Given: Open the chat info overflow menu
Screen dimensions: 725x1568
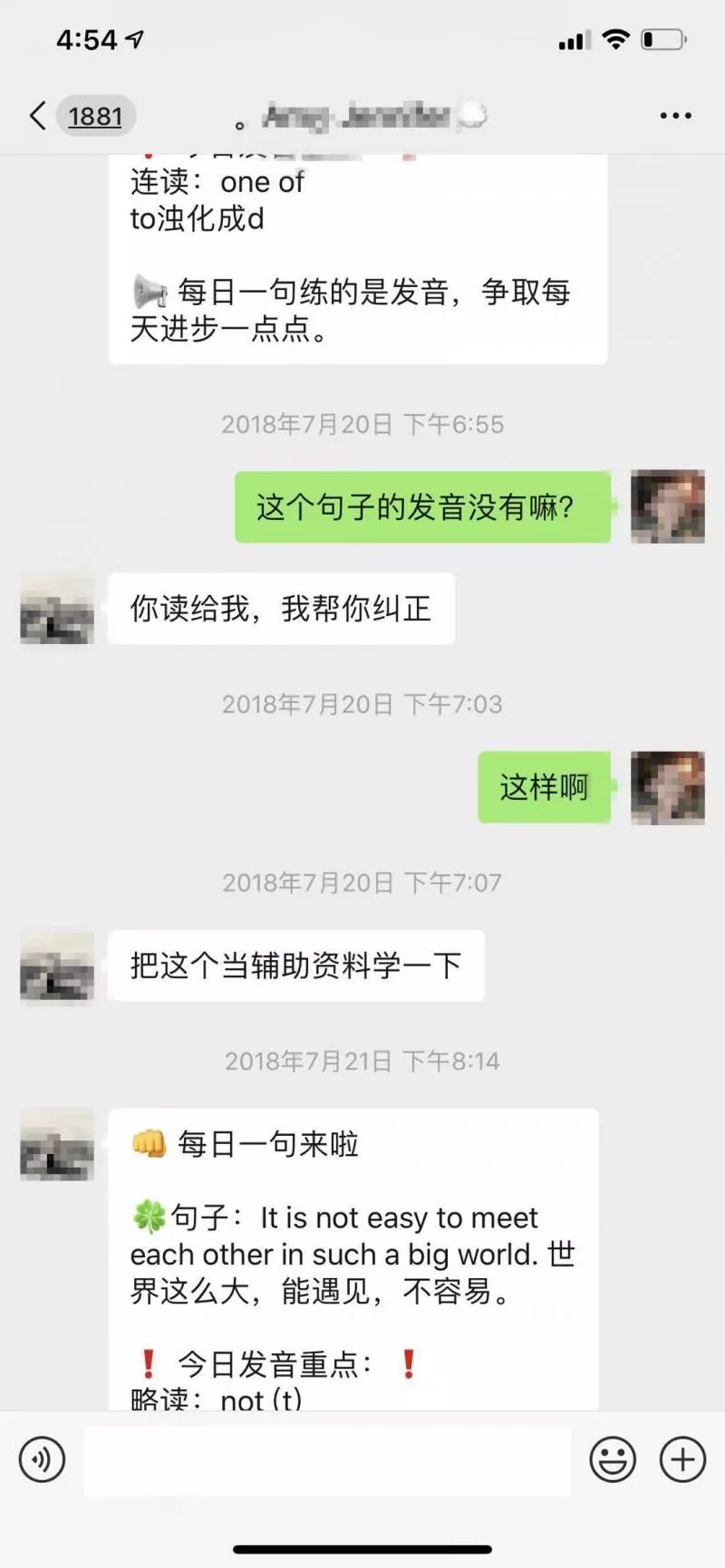Looking at the screenshot, I should coord(675,116).
